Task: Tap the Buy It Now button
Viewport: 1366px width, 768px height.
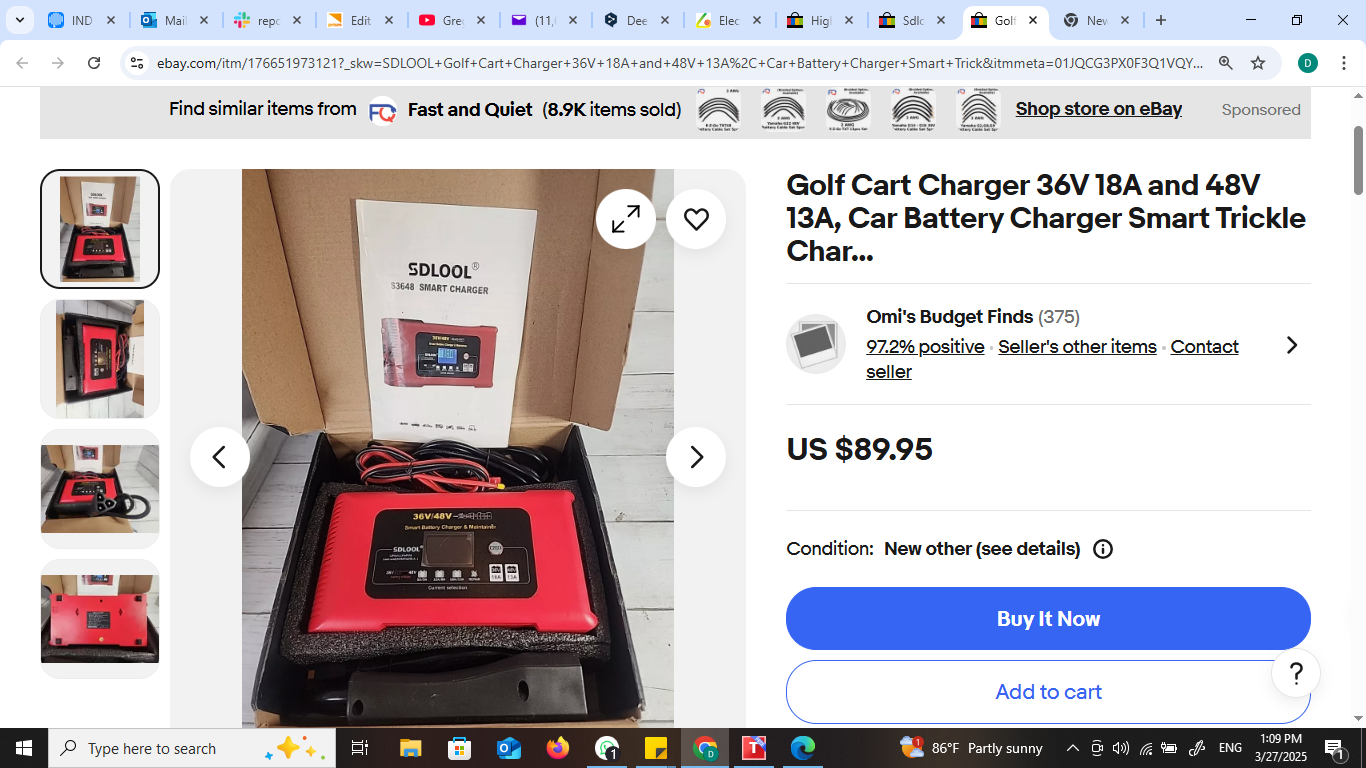Action: [1047, 619]
